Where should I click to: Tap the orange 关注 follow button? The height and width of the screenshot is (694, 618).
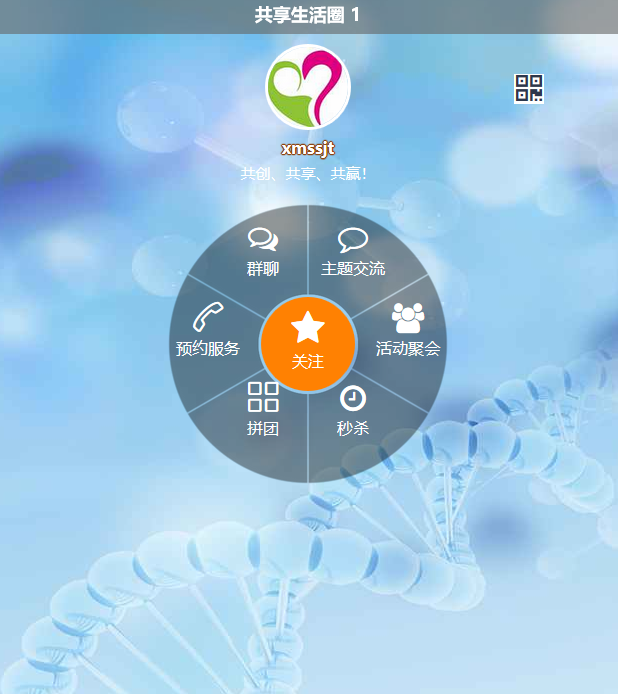pyautogui.click(x=308, y=343)
